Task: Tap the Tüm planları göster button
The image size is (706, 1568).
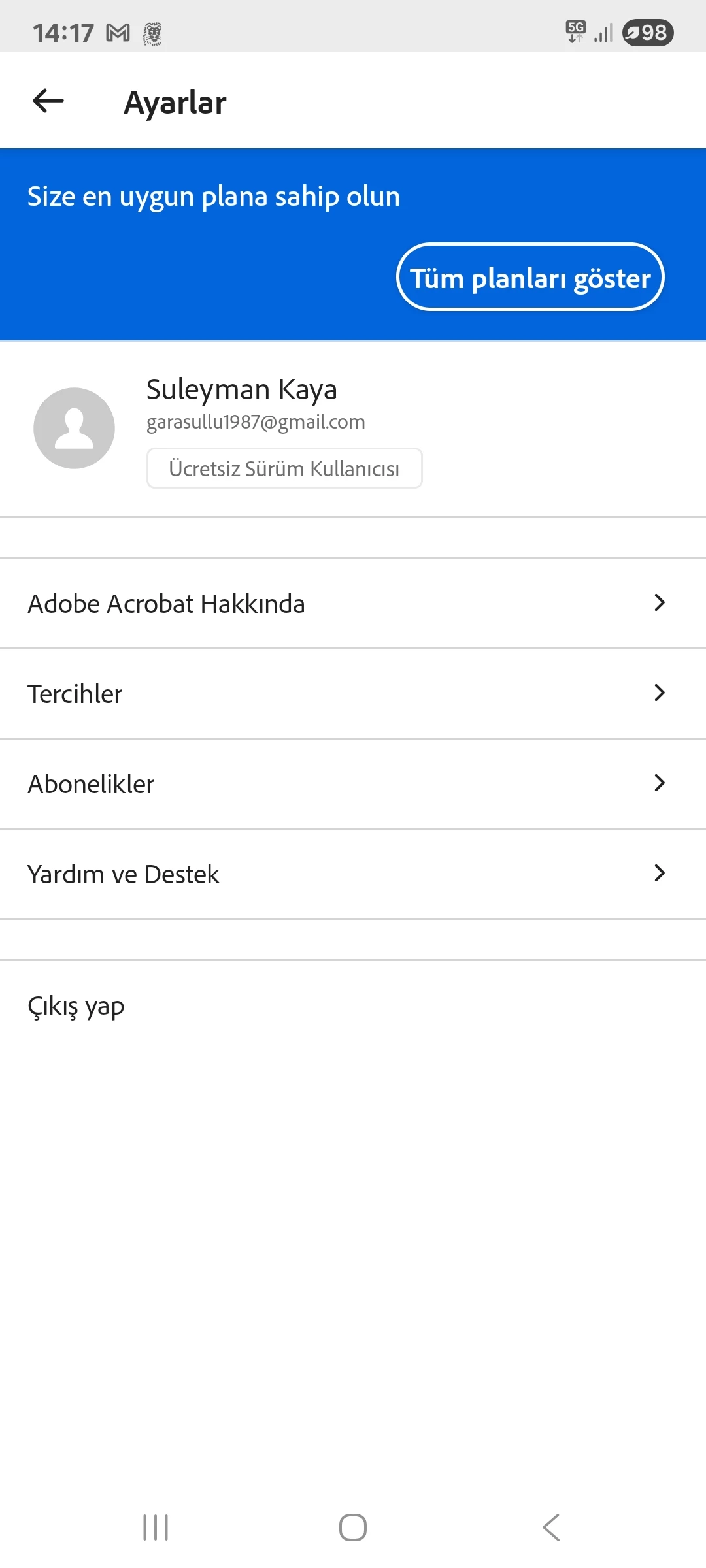Action: pyautogui.click(x=530, y=277)
